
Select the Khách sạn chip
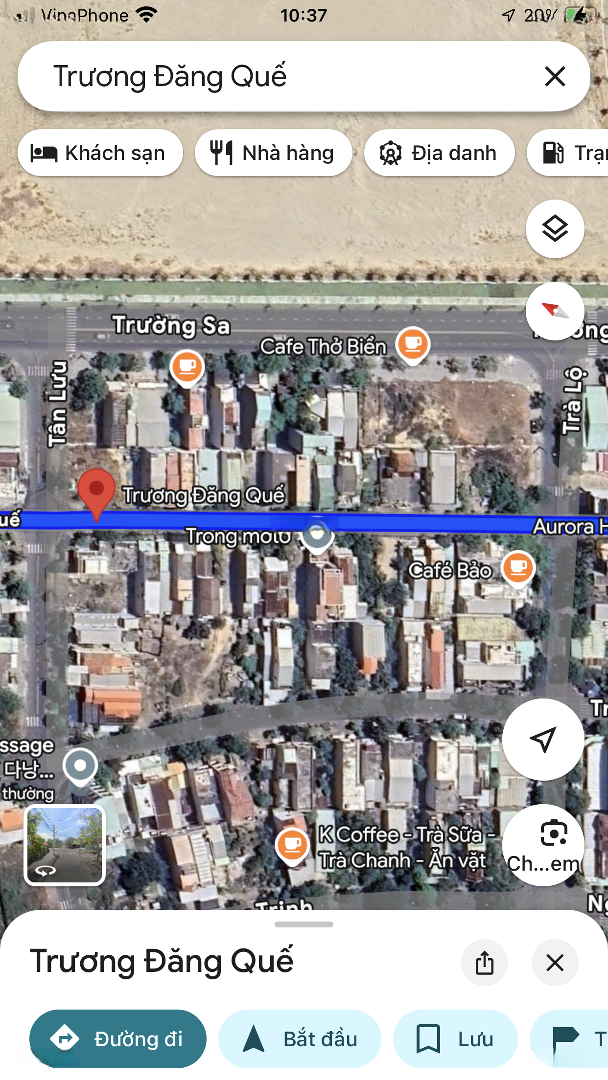(100, 153)
